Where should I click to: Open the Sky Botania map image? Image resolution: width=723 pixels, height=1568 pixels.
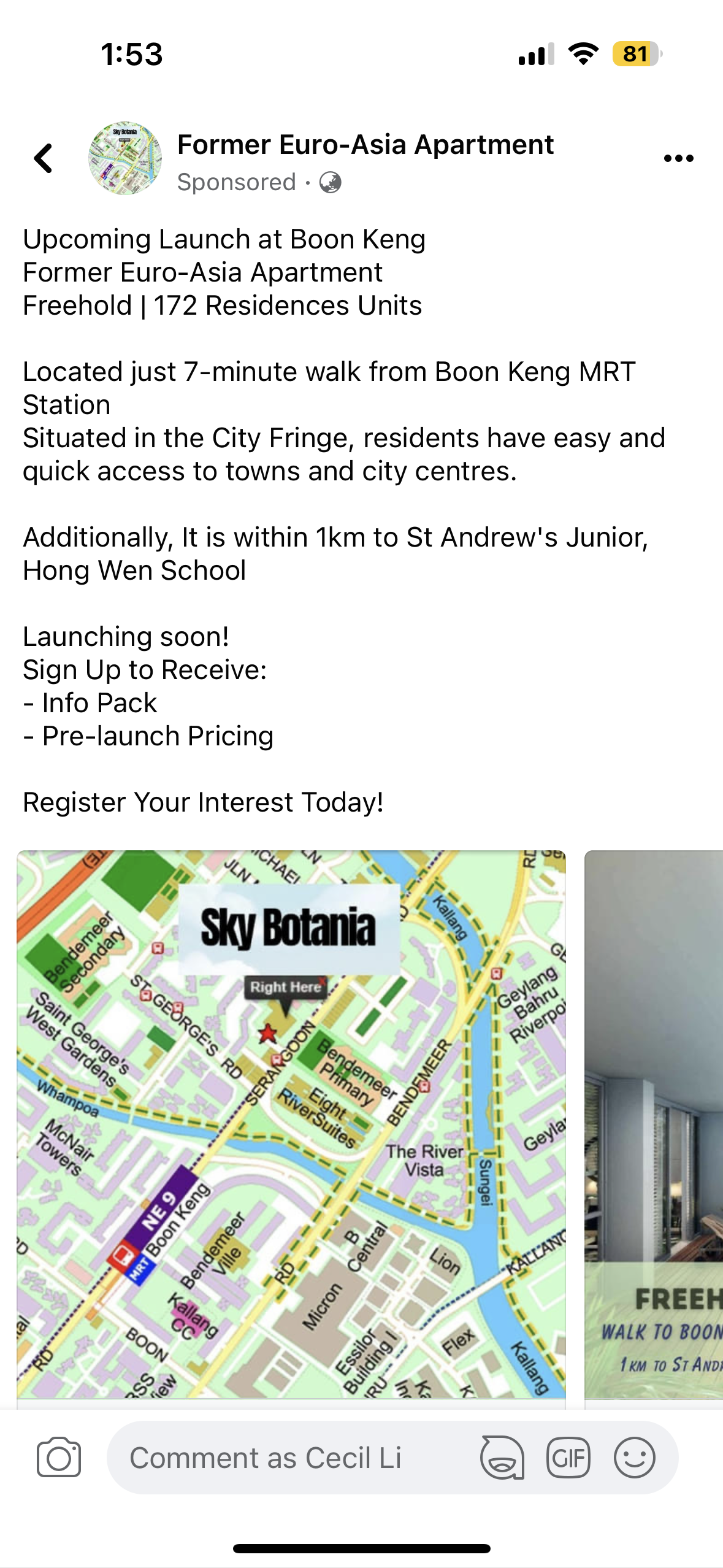[291, 1124]
